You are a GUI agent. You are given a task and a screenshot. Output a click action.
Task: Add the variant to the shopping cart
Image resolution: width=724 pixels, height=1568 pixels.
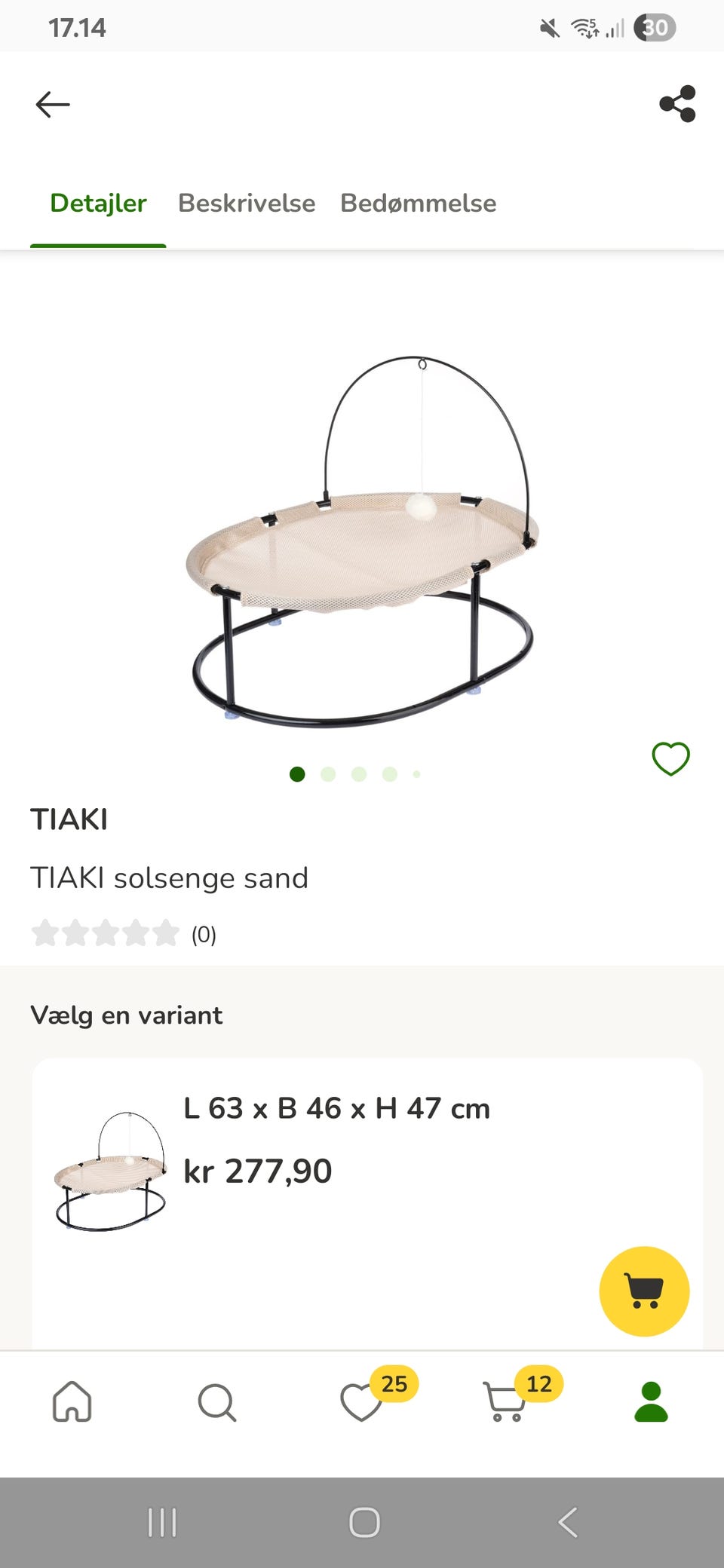coord(644,1291)
